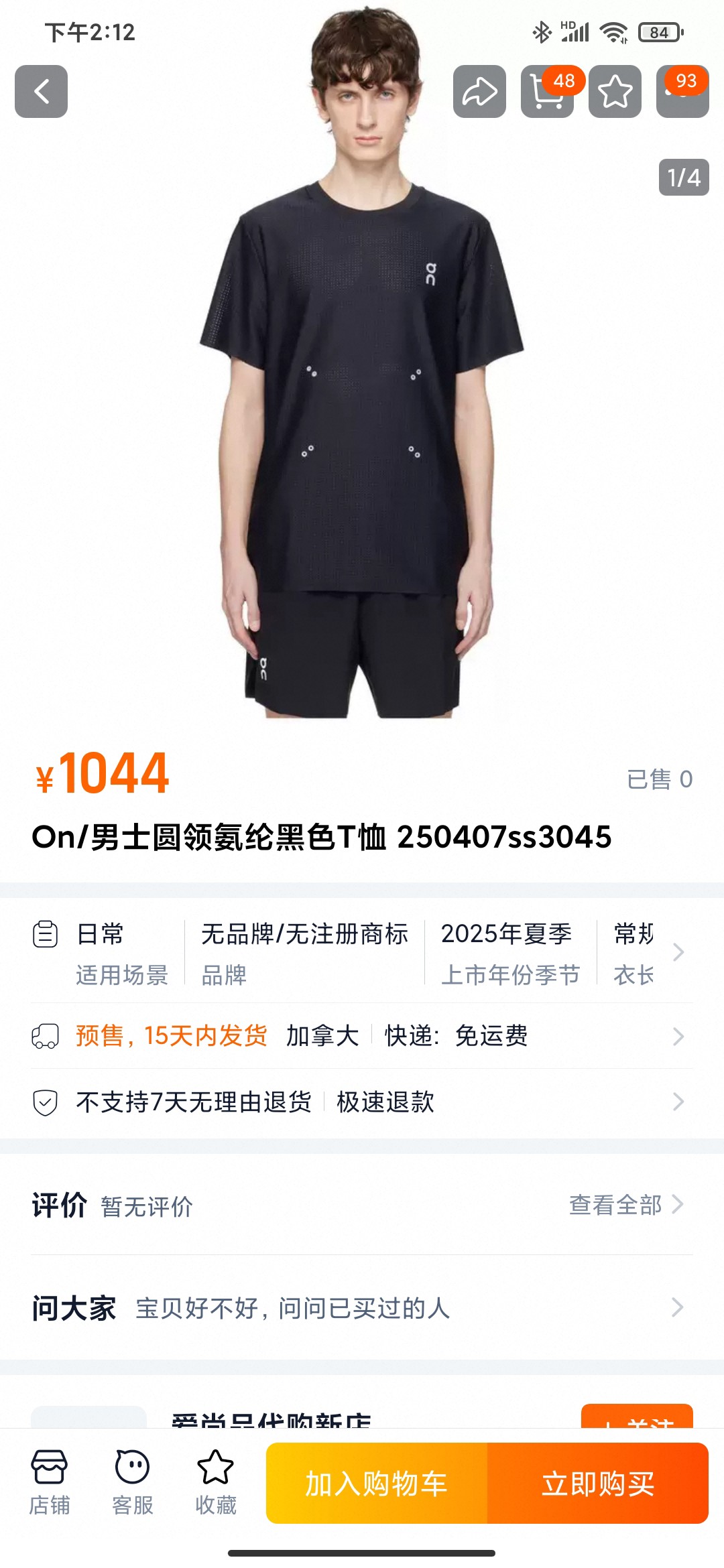View the return policy and fast refund details
The height and width of the screenshot is (1568, 724).
point(362,1102)
